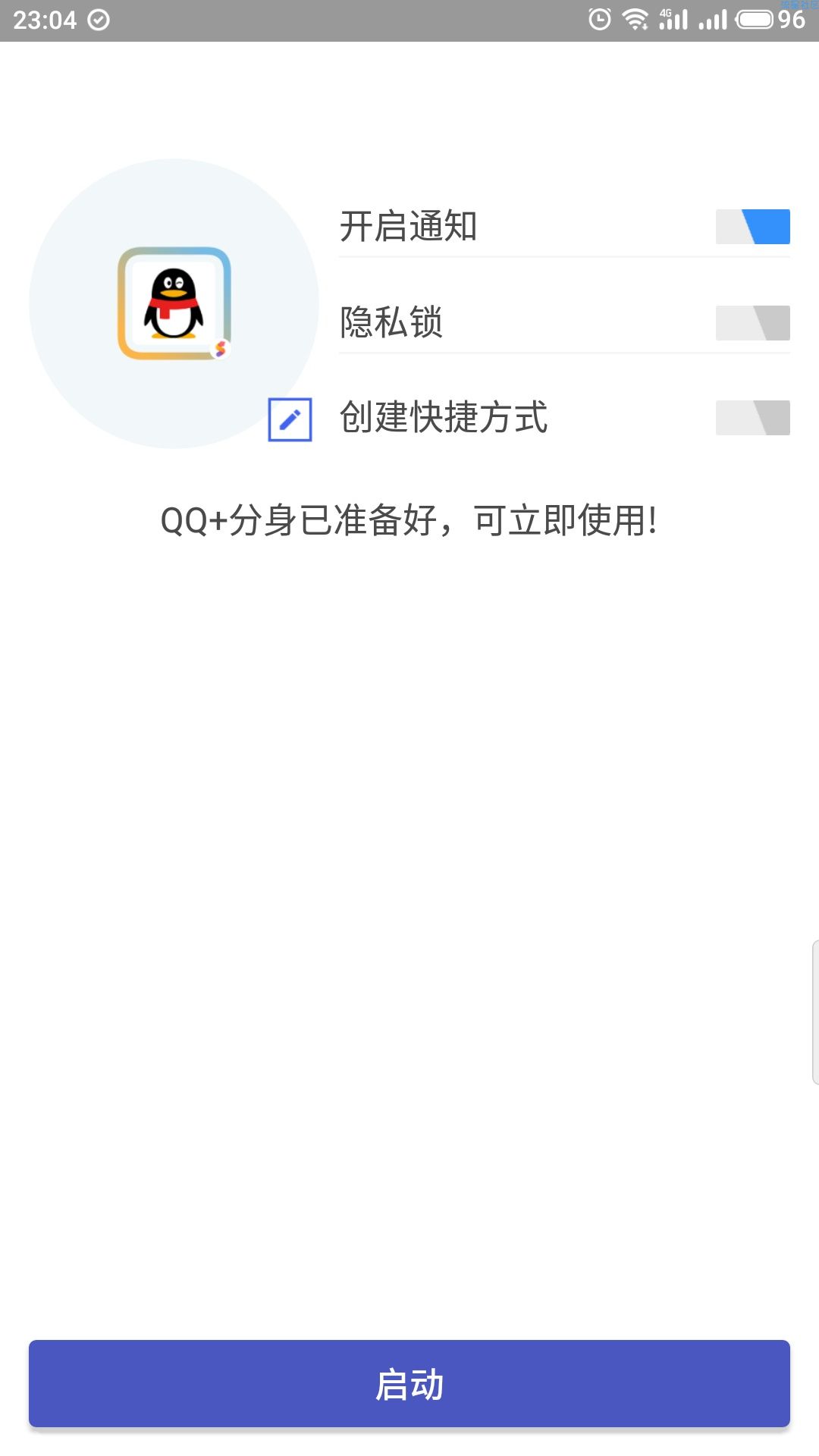Tap the blue pencil edit icon
This screenshot has width=819, height=1456.
(x=290, y=419)
